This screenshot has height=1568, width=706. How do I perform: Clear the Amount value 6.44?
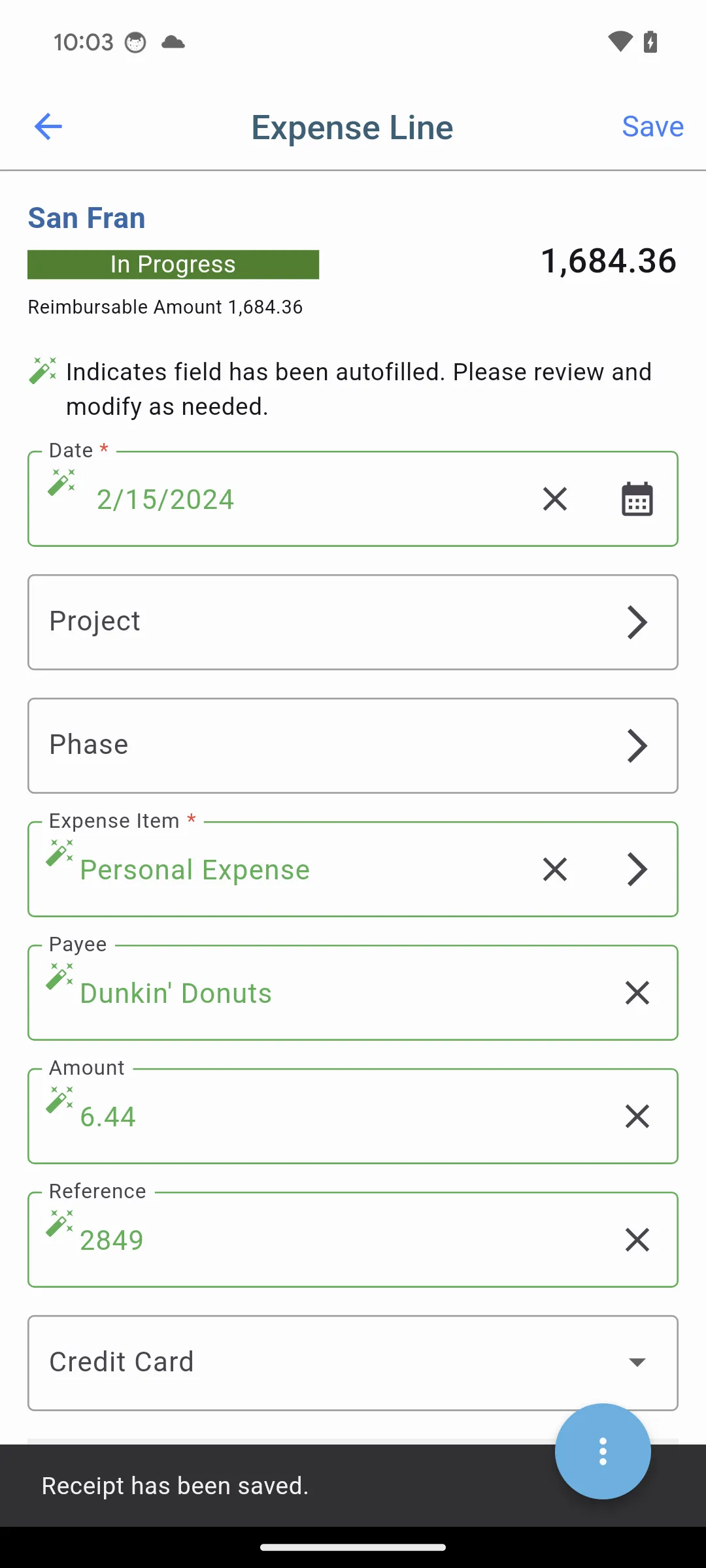(637, 1116)
